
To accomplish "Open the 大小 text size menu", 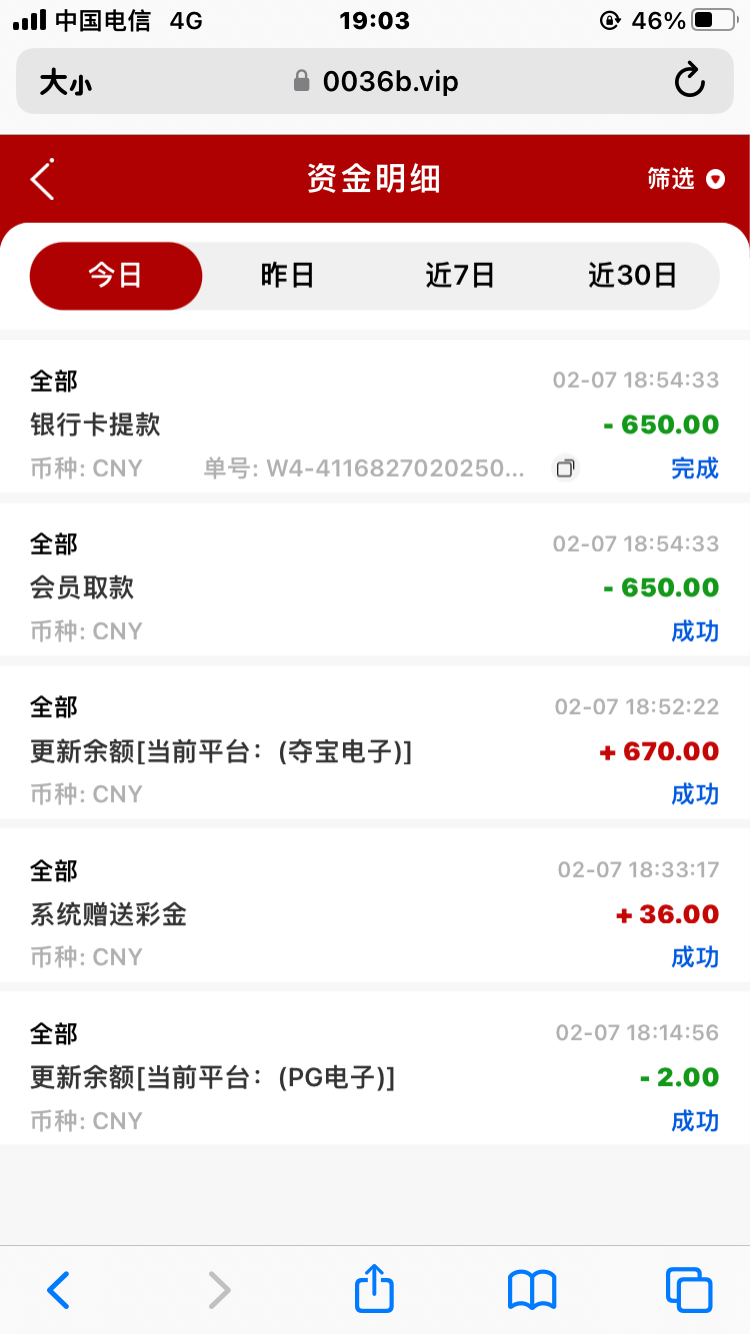I will (66, 82).
